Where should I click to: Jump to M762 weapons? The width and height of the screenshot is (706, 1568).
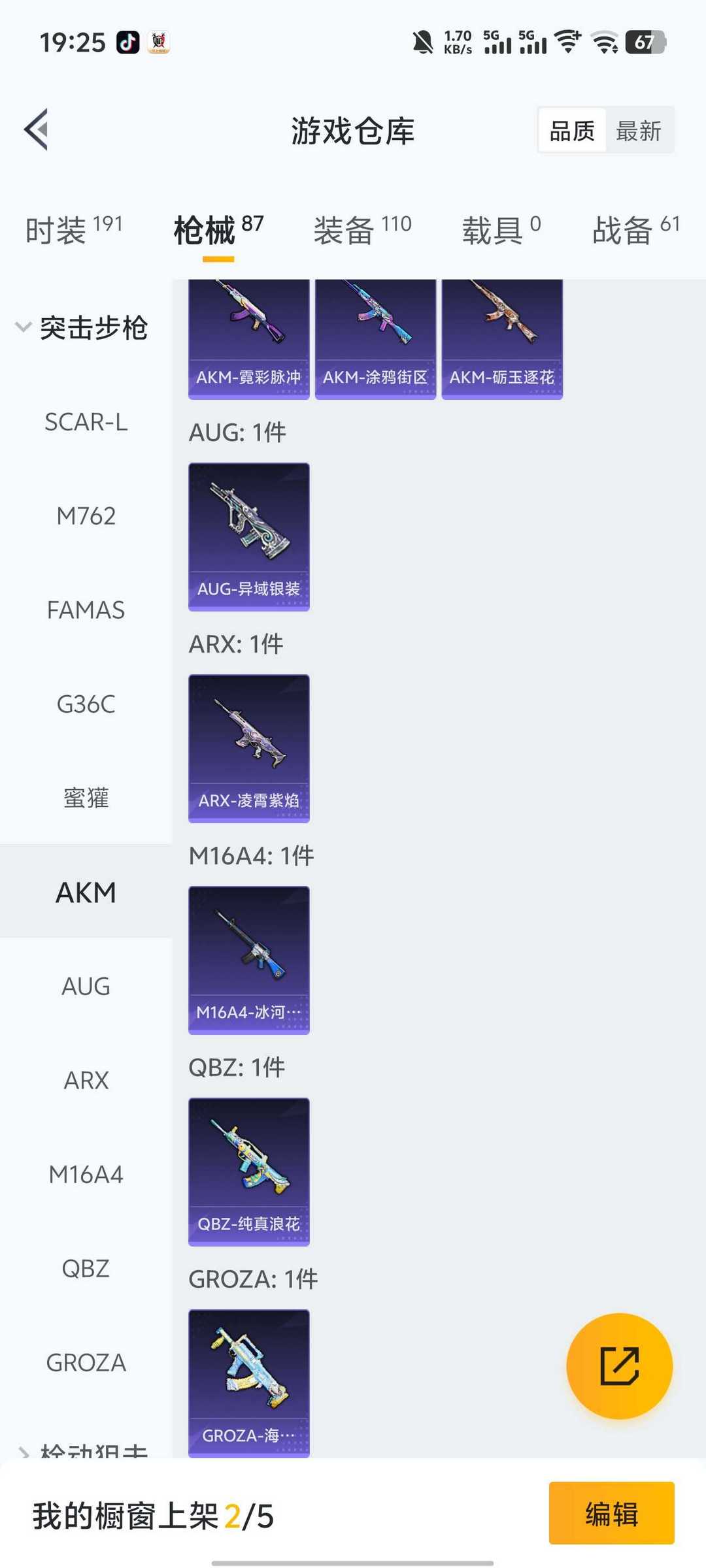coord(86,516)
